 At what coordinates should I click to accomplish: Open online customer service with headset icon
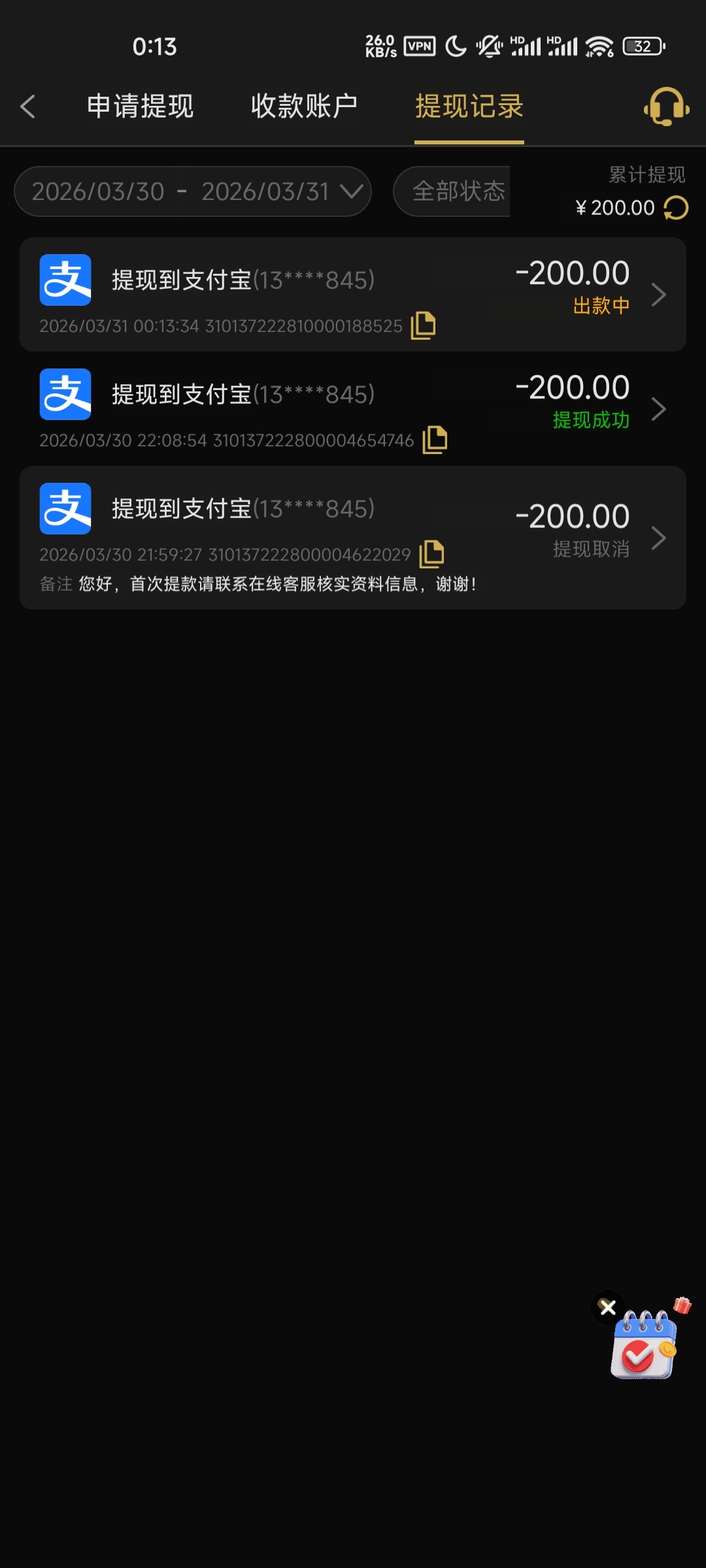666,106
